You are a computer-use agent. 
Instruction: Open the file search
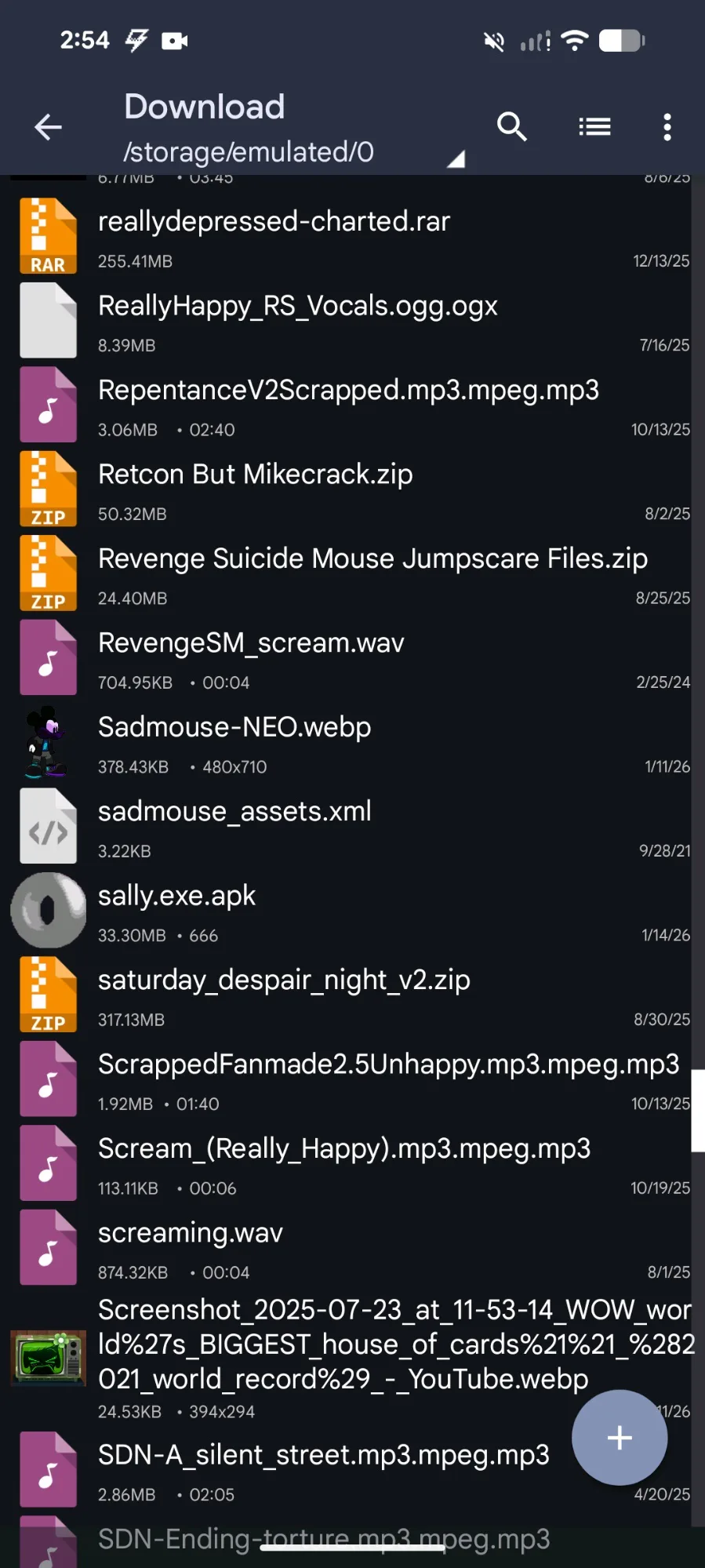click(x=512, y=127)
